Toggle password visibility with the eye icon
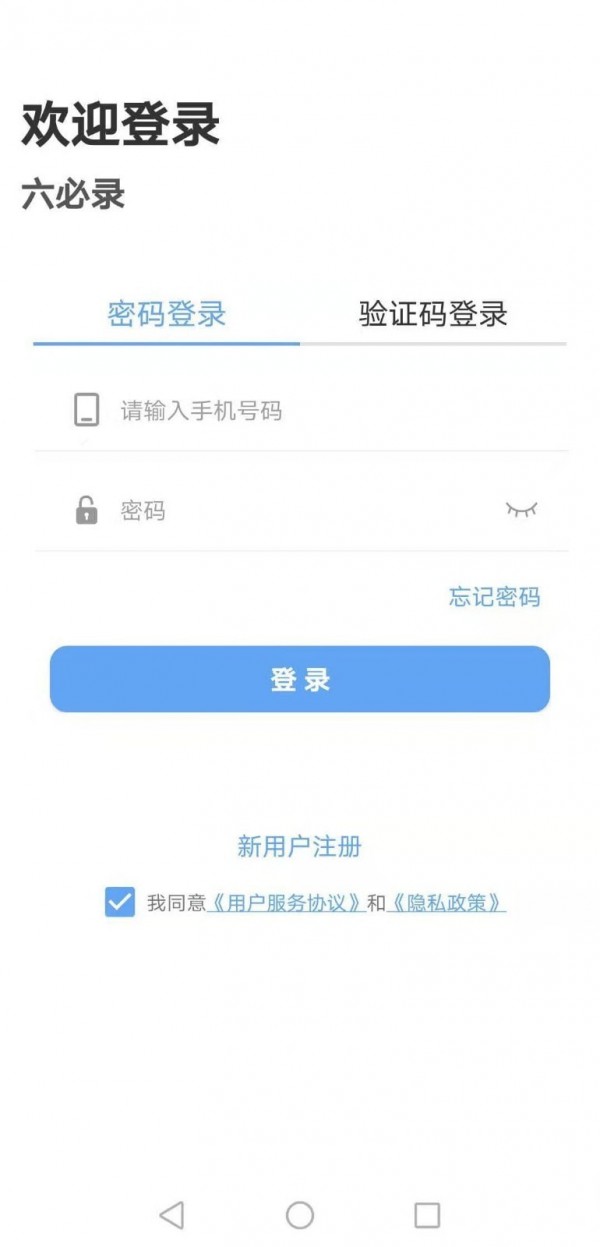Viewport: 600px width, 1247px height. click(x=521, y=510)
